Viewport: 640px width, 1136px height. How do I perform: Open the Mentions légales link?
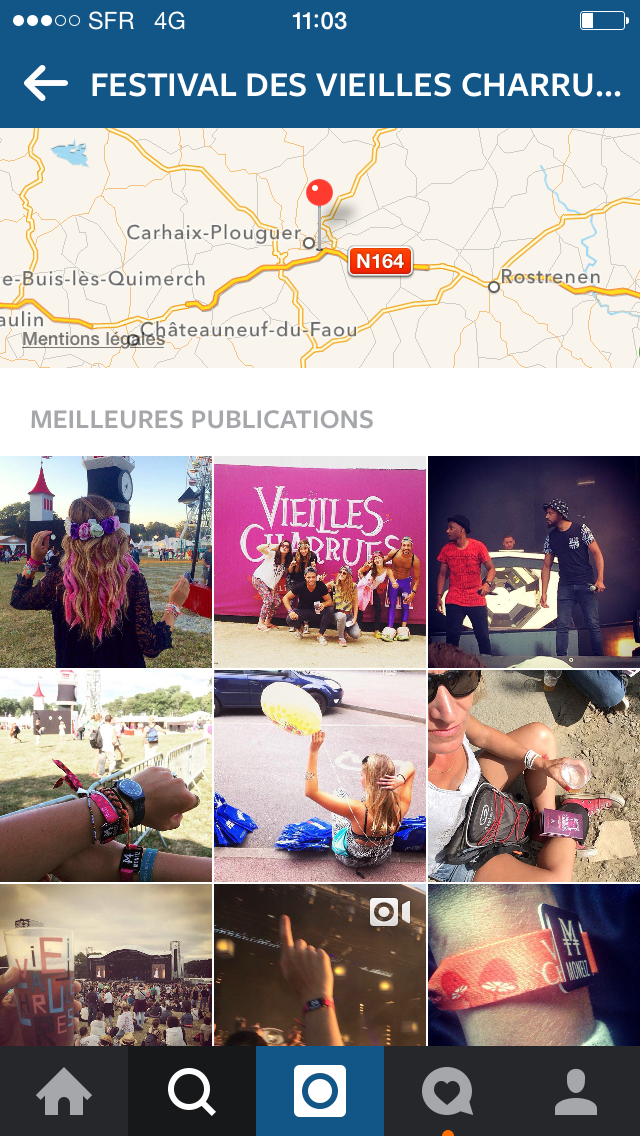point(93,339)
